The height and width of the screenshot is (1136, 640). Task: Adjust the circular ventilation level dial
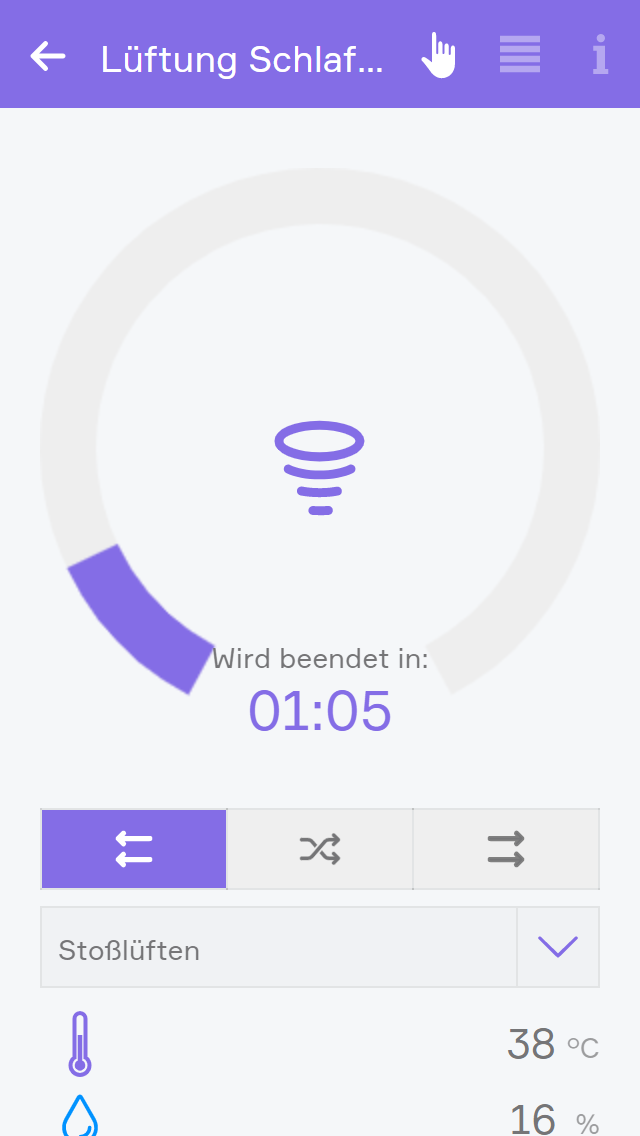click(x=142, y=620)
